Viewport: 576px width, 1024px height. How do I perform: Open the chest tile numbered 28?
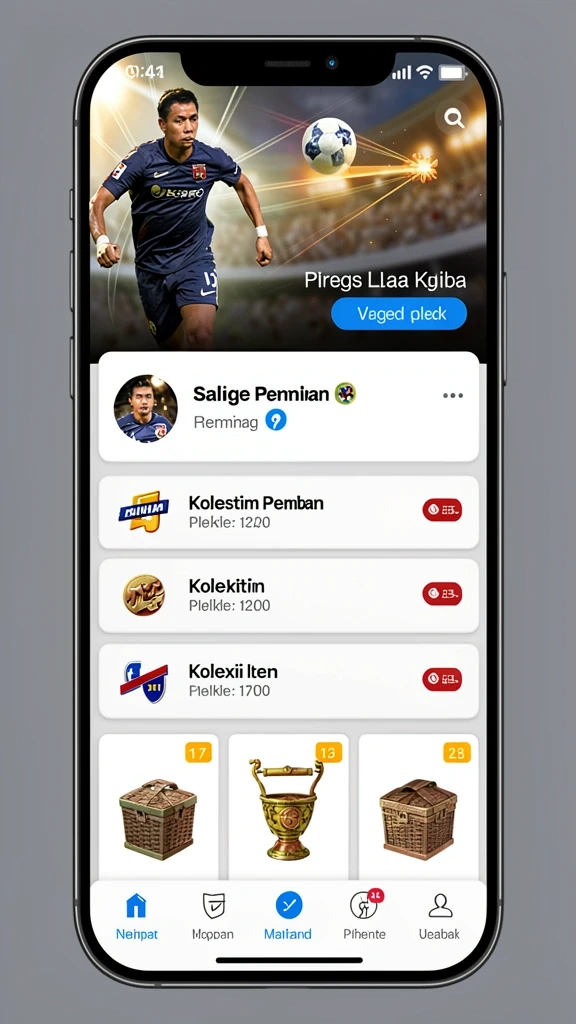point(418,807)
